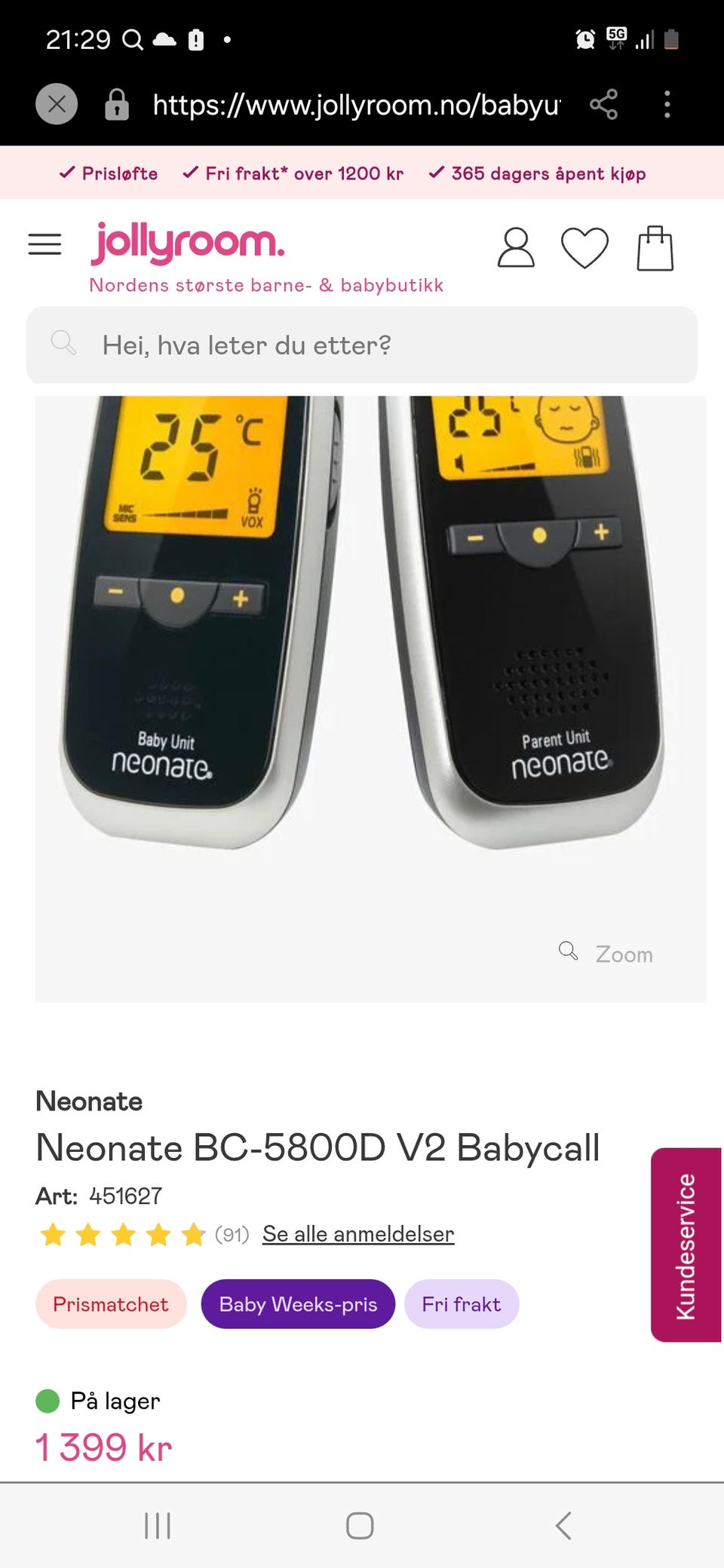
Task: View the Prisløfte promise info
Action: pos(109,173)
